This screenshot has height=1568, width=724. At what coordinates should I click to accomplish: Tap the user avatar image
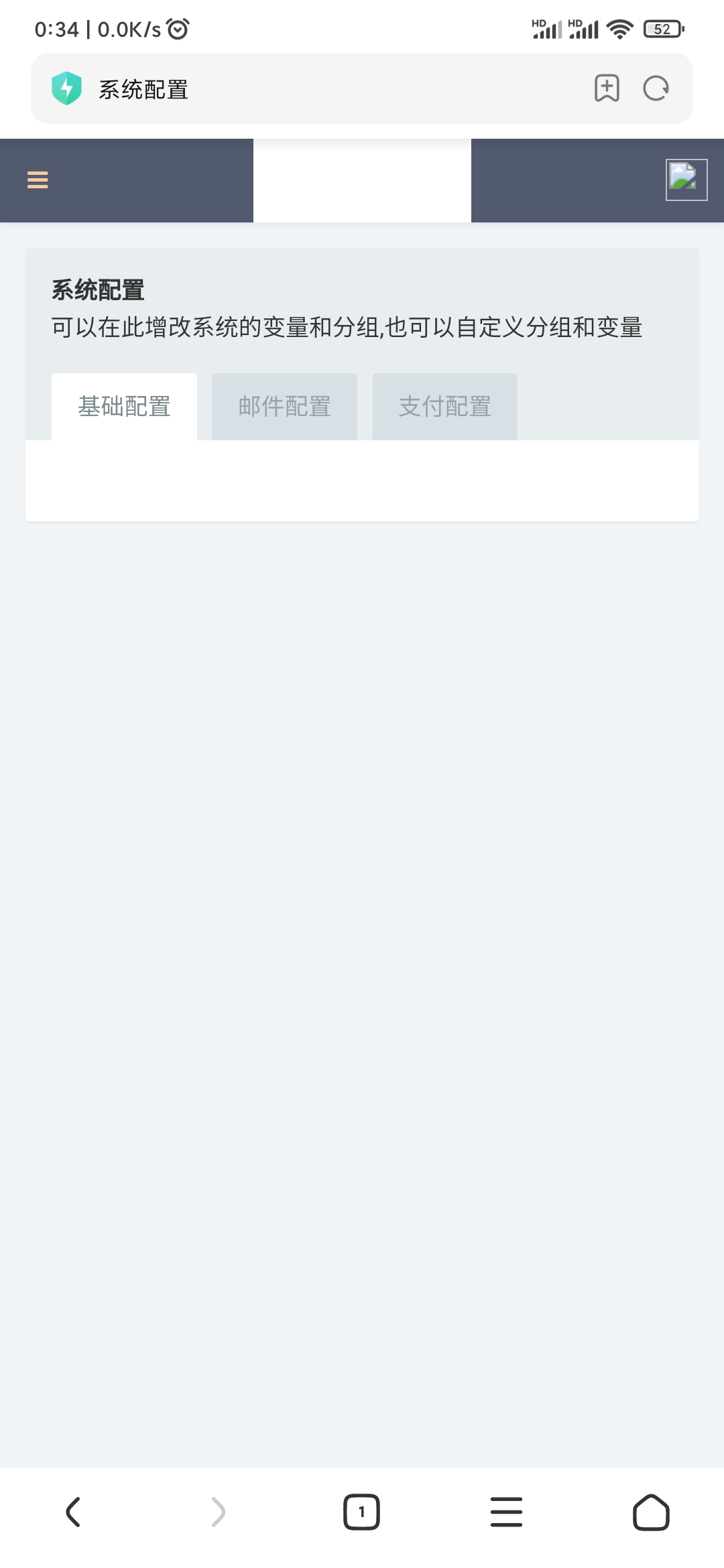686,180
